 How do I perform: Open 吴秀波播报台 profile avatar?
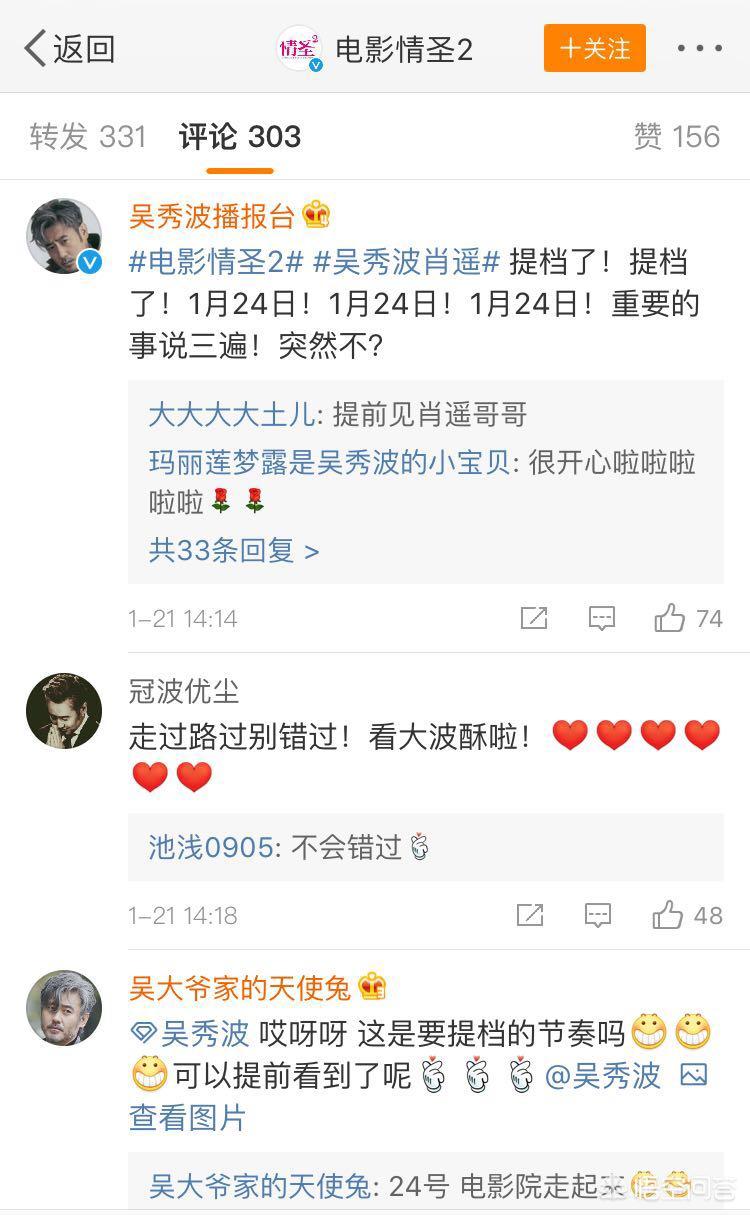pos(63,236)
